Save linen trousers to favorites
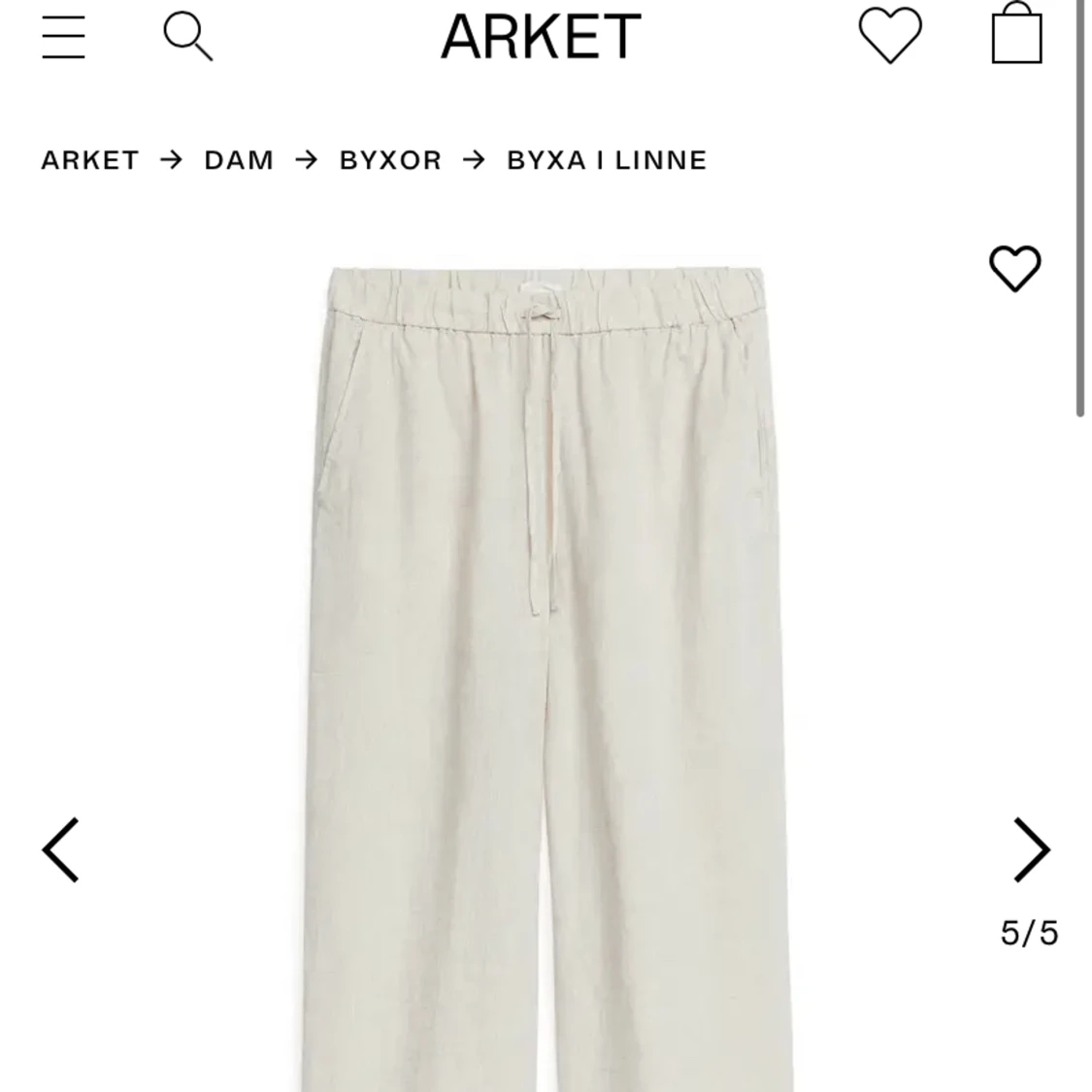1092x1092 pixels. click(x=1014, y=268)
